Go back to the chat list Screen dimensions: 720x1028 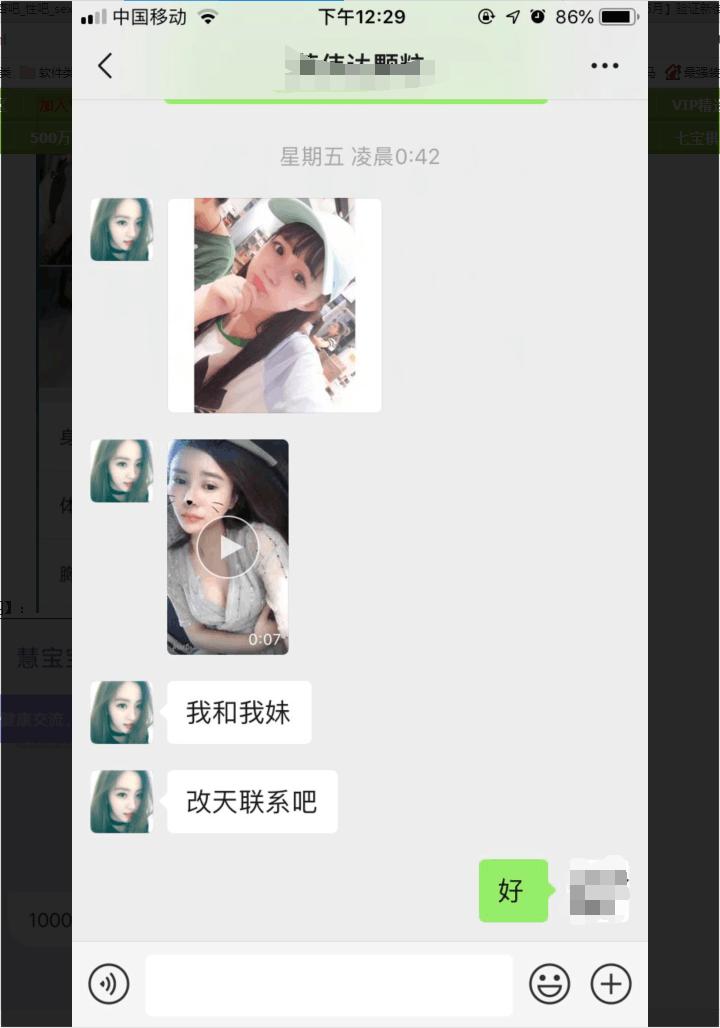(x=105, y=66)
